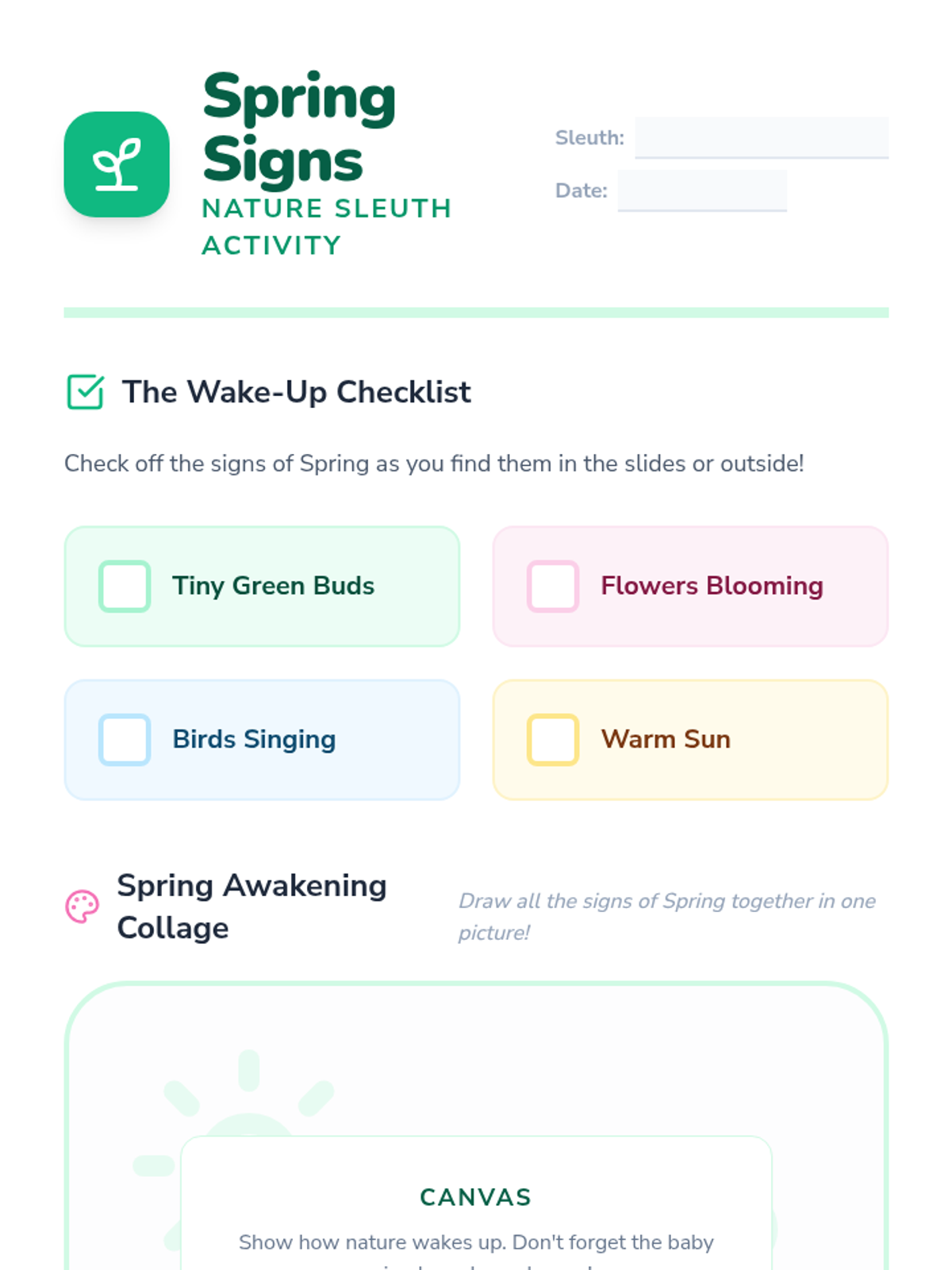Tick the Flowers Blooming checkbox
Viewport: 952px width, 1270px height.
click(553, 587)
